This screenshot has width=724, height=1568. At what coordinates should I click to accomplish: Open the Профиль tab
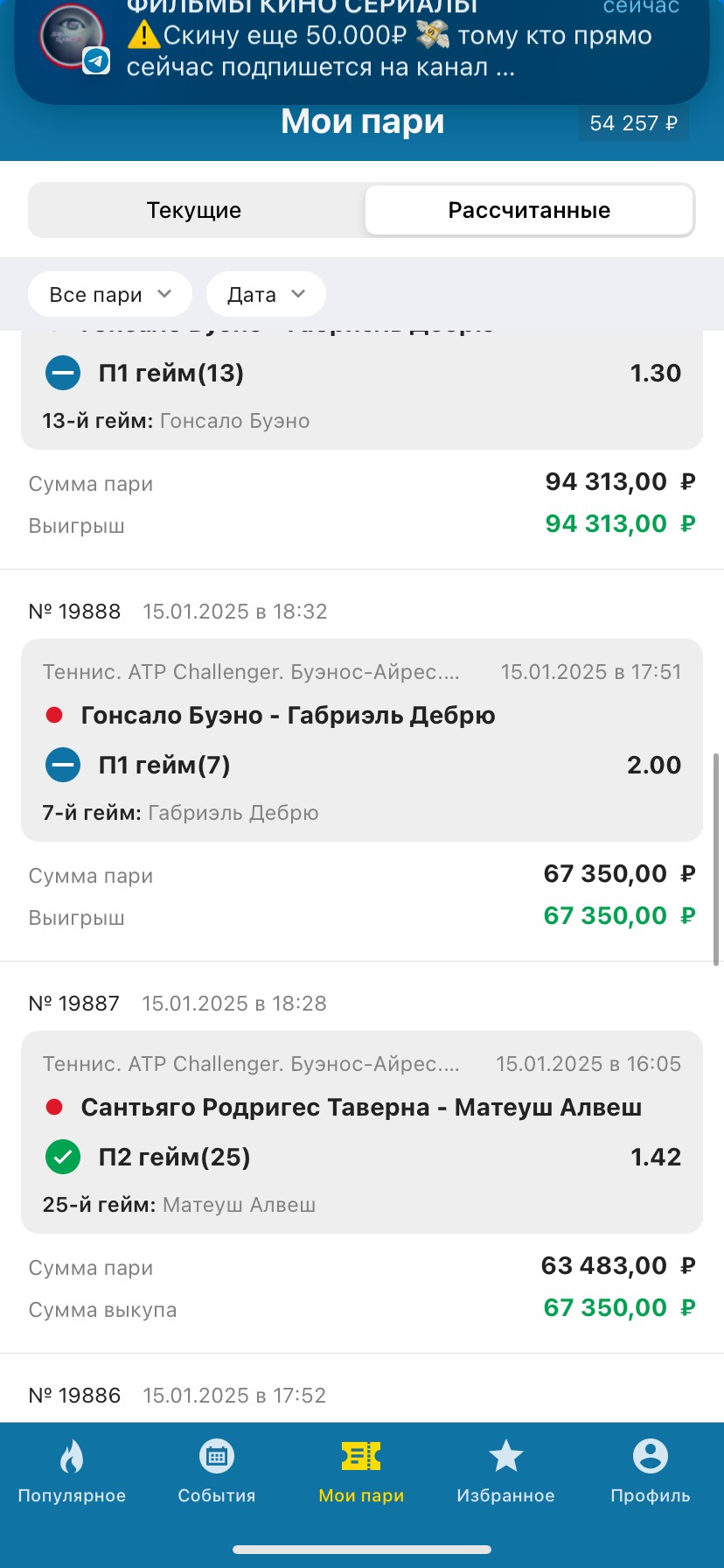pyautogui.click(x=651, y=1472)
